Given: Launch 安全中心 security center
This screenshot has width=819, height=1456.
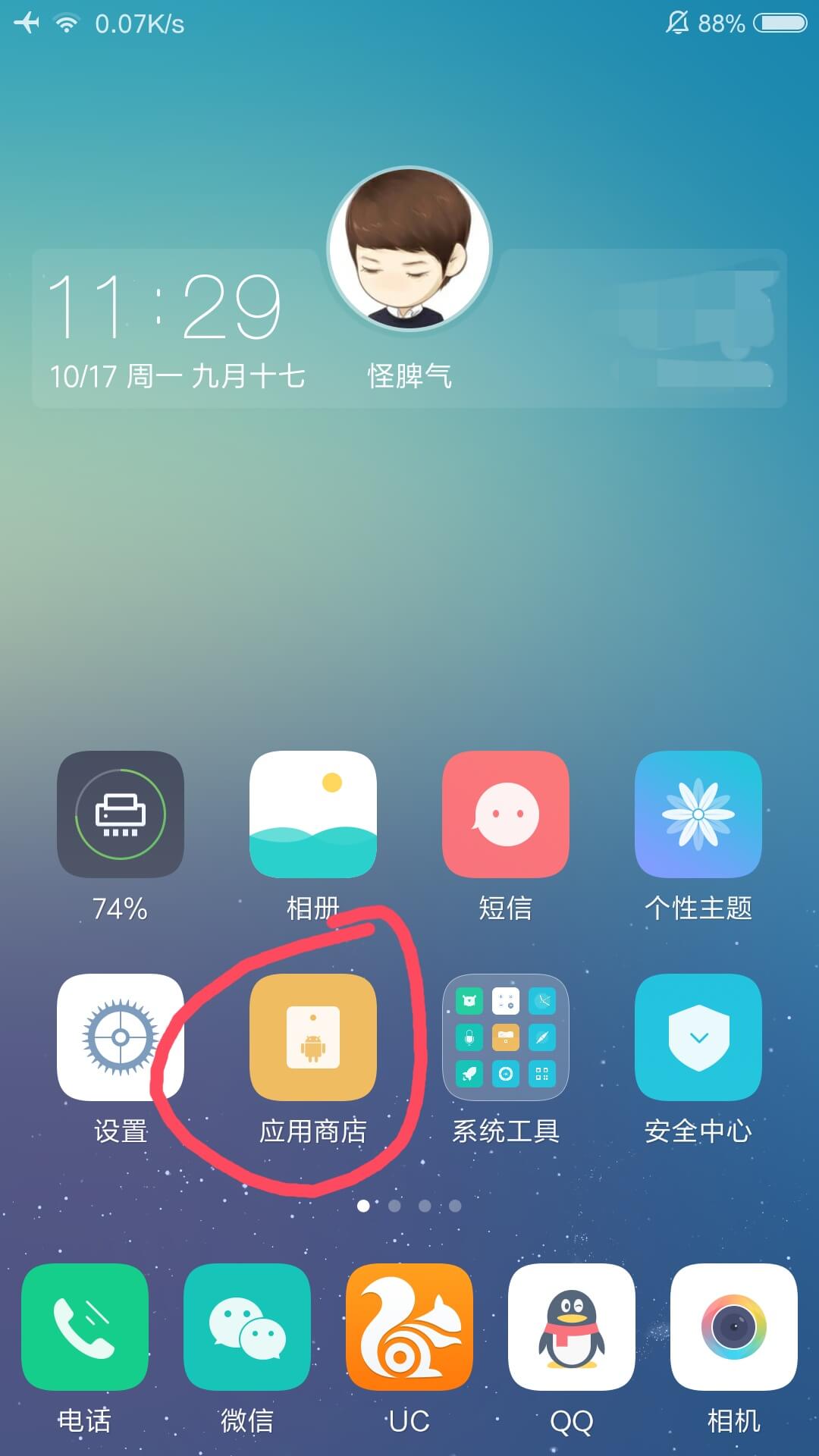Looking at the screenshot, I should (x=698, y=1037).
